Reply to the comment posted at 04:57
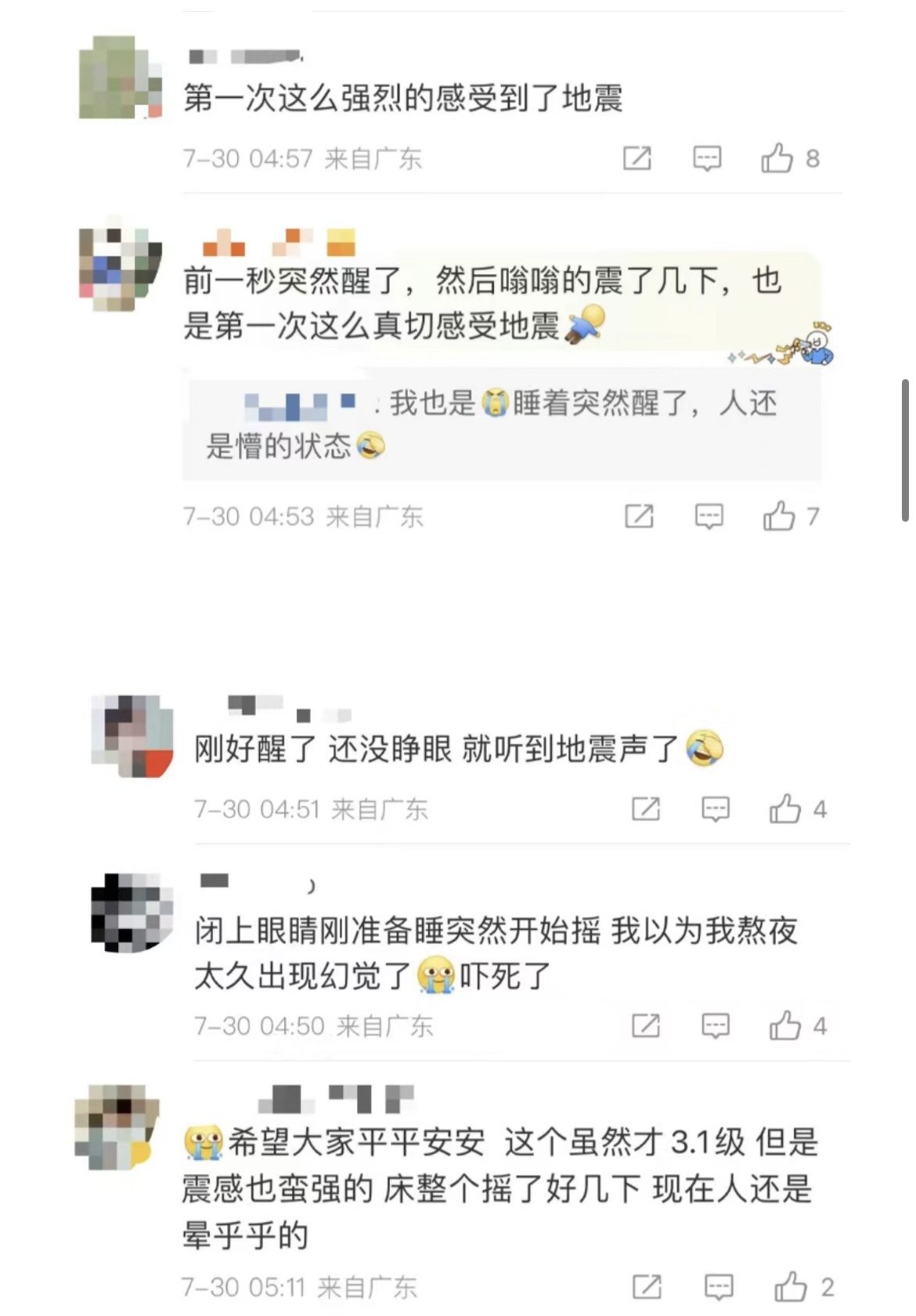Viewport: 916px width, 1316px height. [x=707, y=158]
